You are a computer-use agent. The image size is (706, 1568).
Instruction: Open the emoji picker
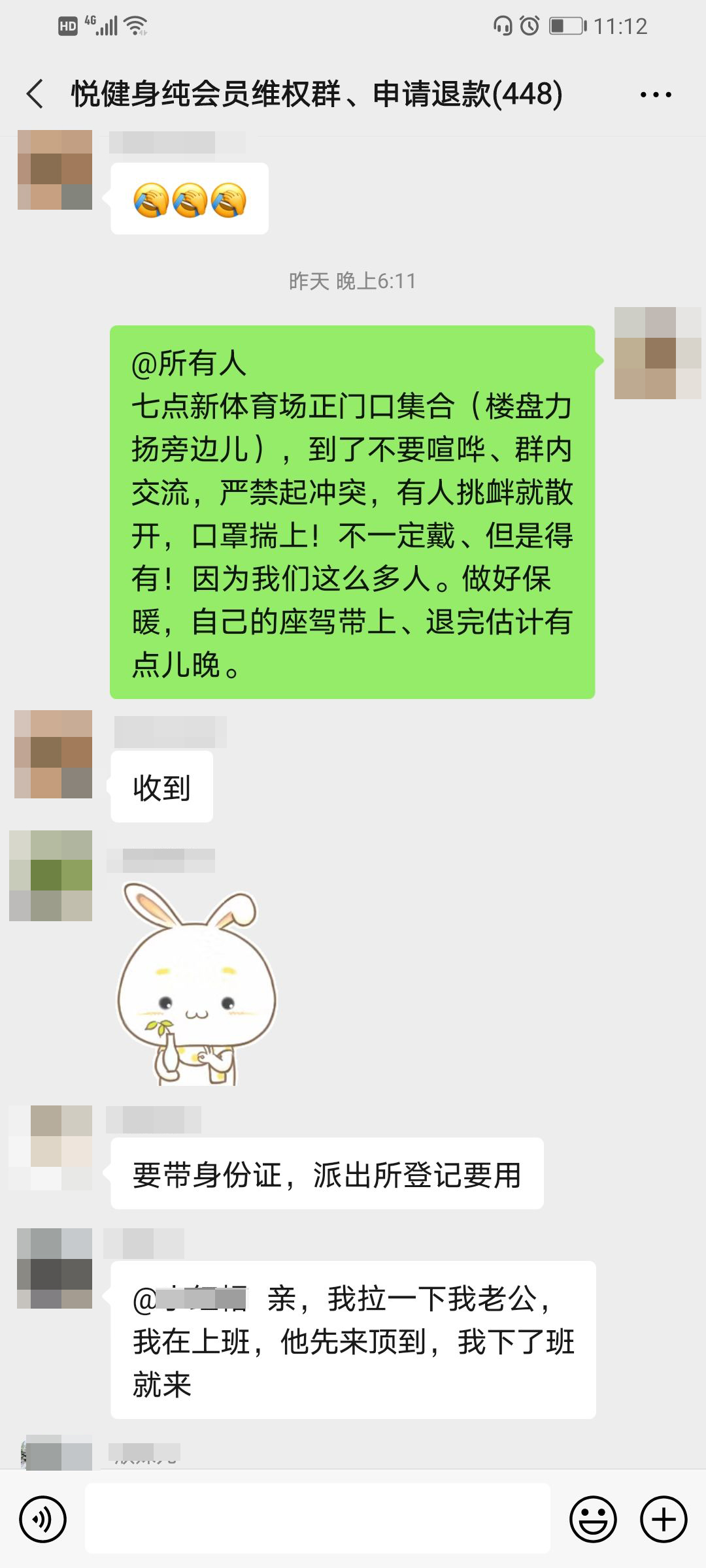coord(593,1520)
